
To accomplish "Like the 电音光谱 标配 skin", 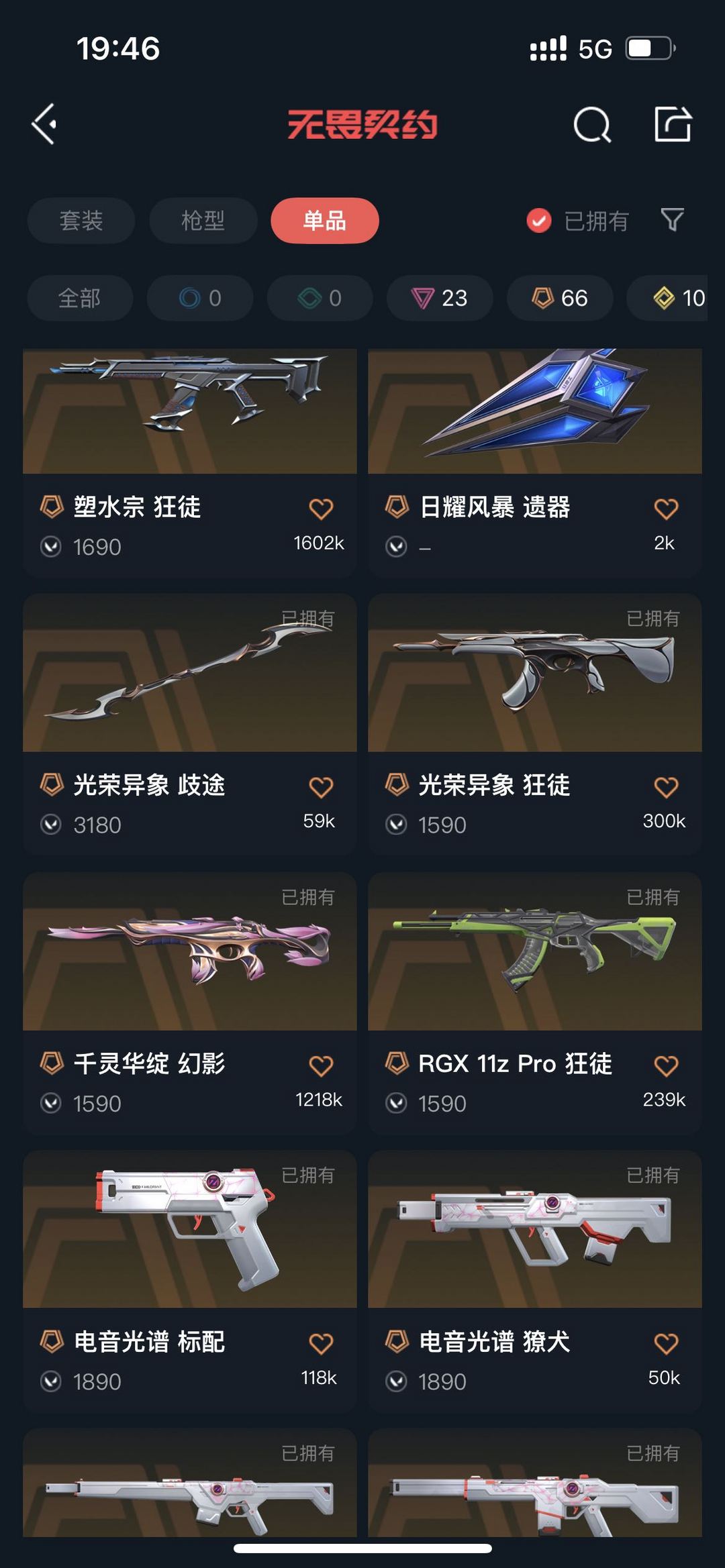I will pyautogui.click(x=321, y=1345).
